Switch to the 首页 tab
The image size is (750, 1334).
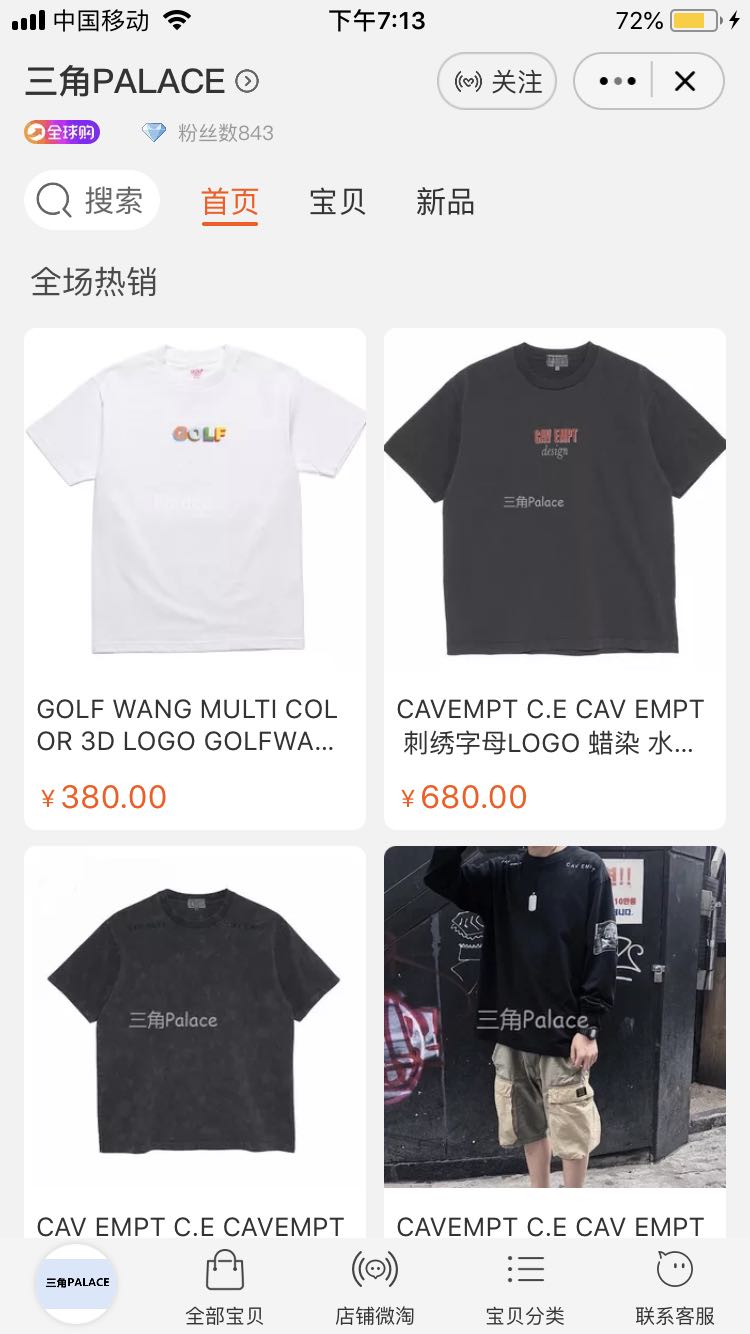pyautogui.click(x=230, y=202)
